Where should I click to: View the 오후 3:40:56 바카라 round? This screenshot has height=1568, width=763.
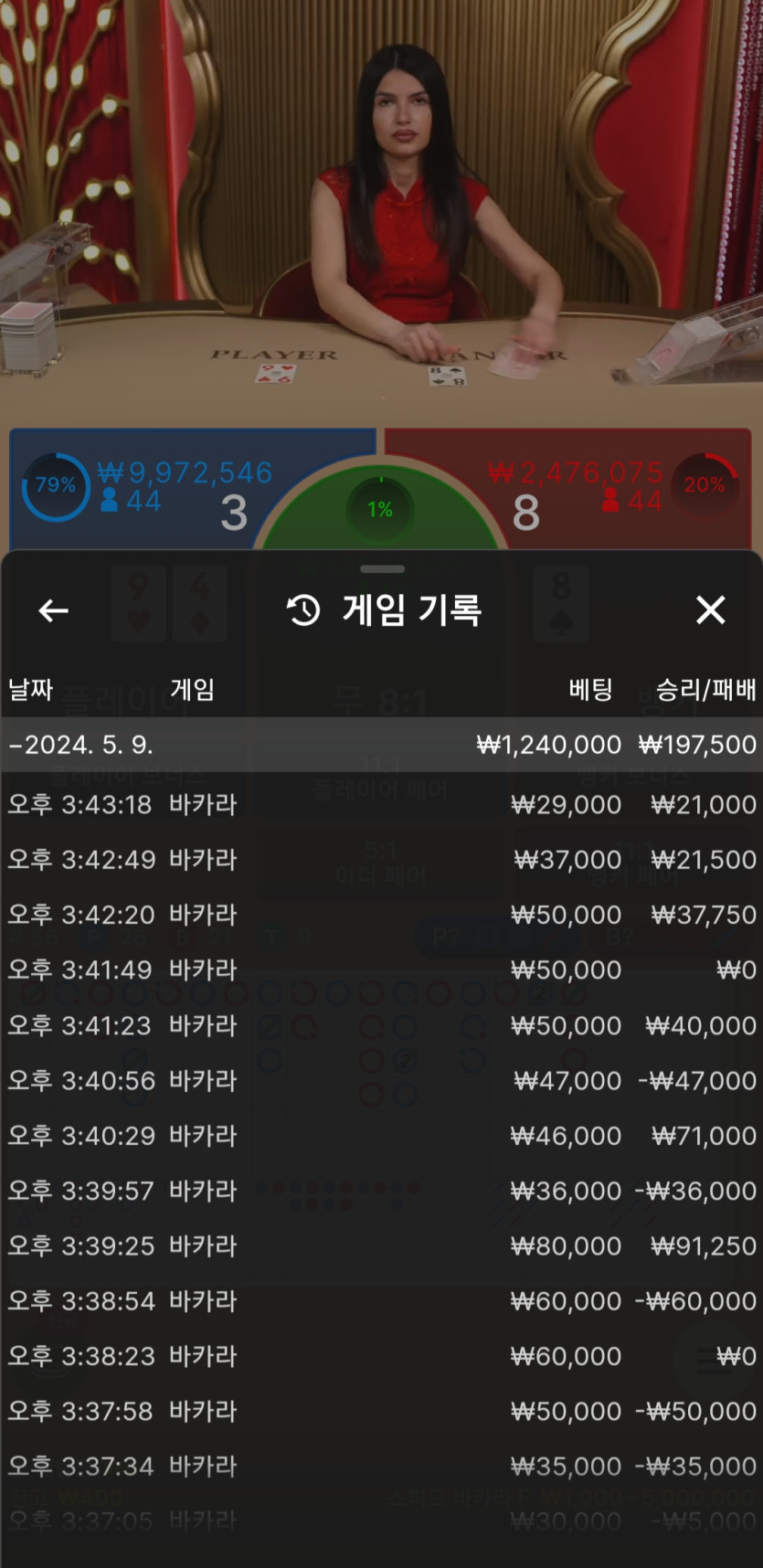[381, 1081]
